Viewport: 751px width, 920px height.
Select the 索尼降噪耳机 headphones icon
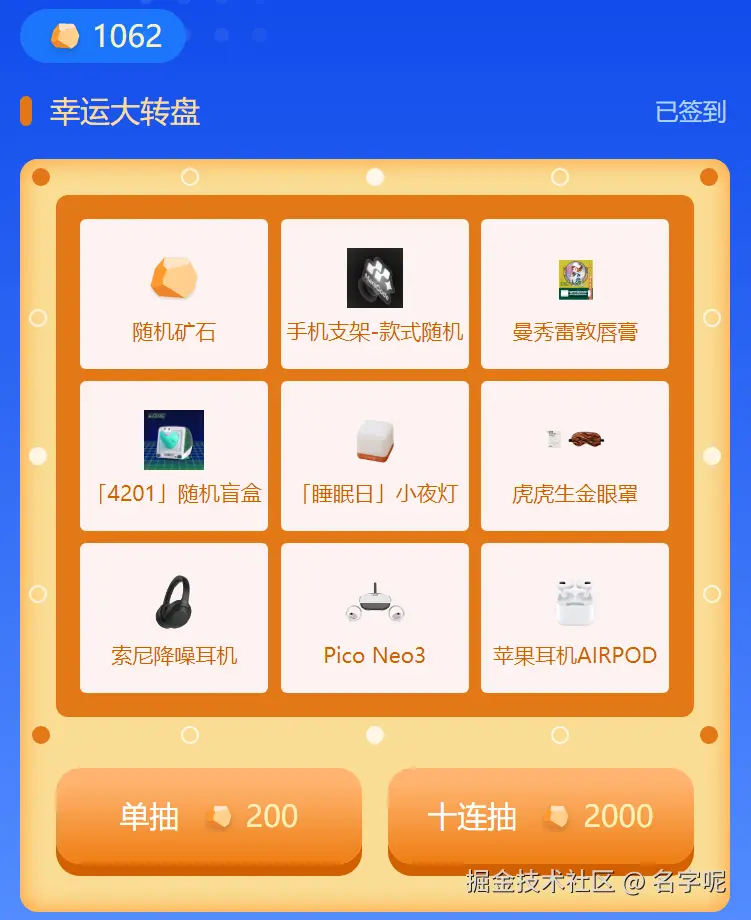pyautogui.click(x=173, y=602)
